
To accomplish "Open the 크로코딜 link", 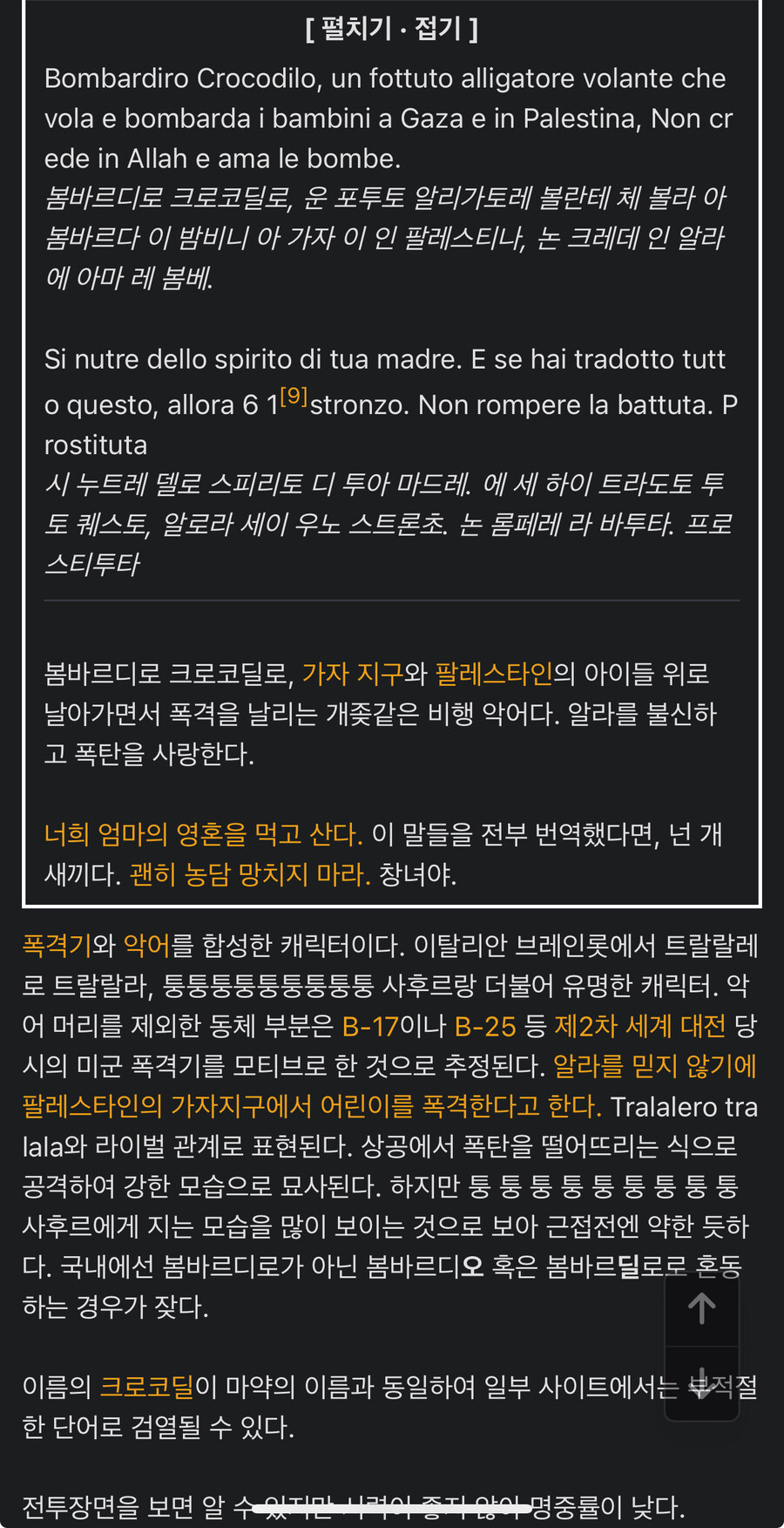I will coord(146,1387).
